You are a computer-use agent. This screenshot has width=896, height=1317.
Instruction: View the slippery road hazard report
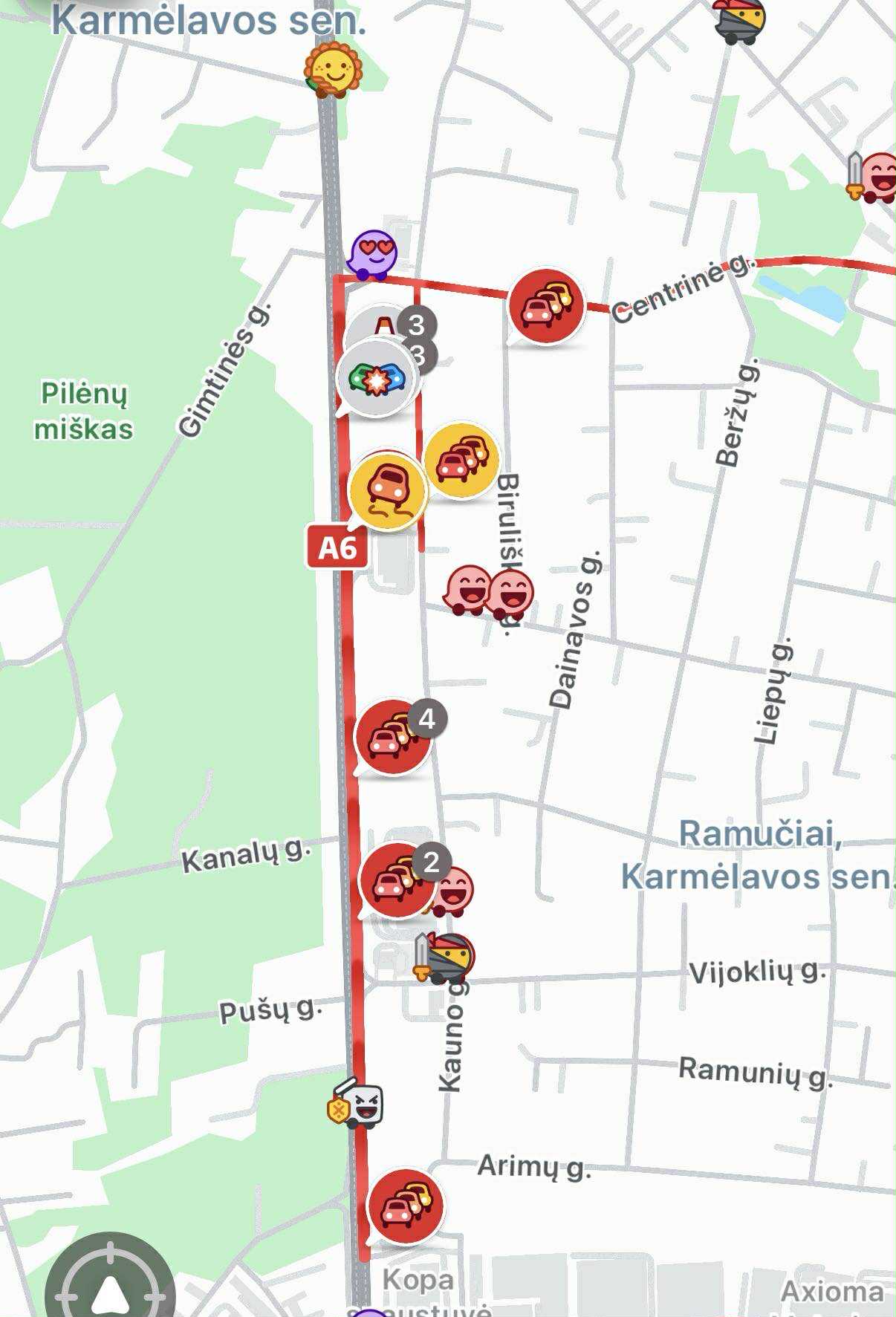pos(387,491)
